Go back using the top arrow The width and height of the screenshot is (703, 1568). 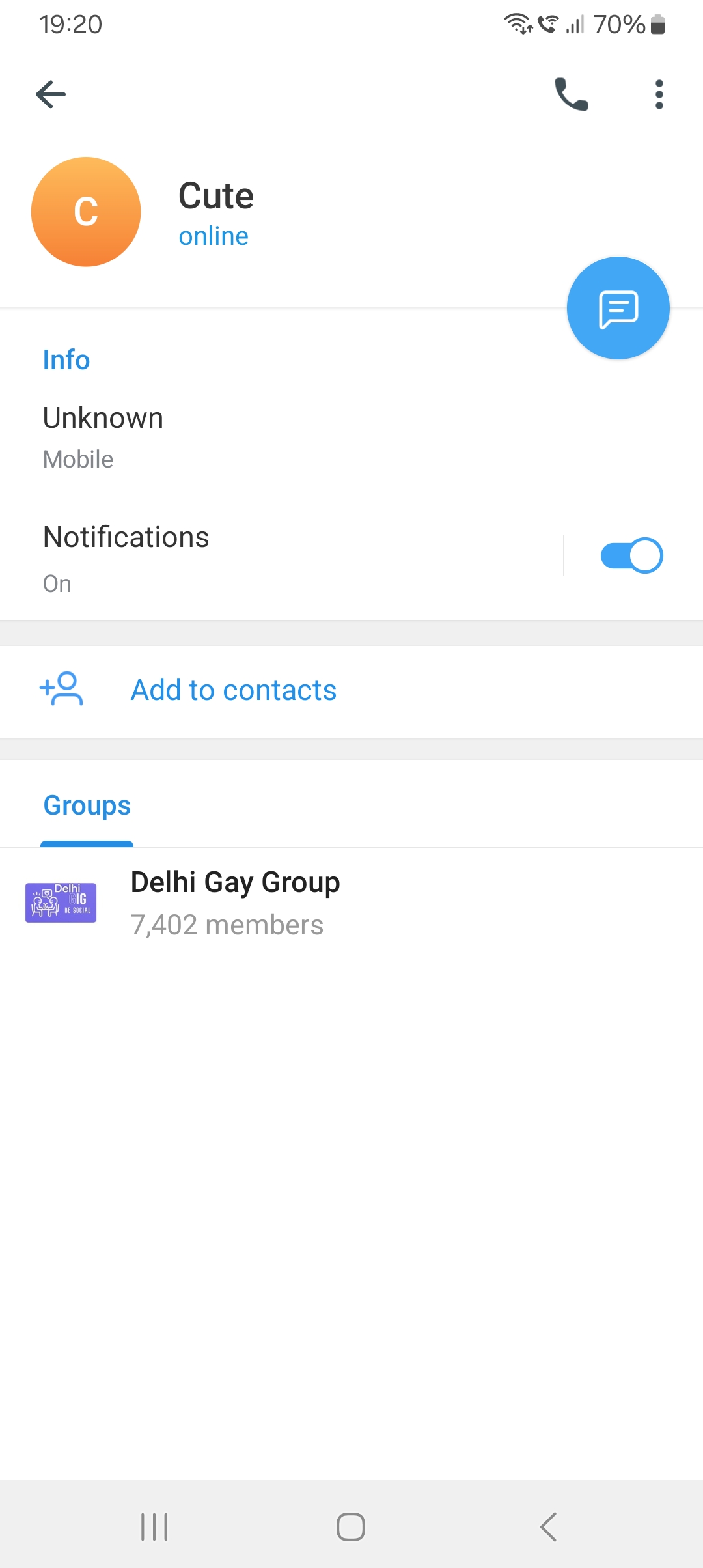(51, 94)
